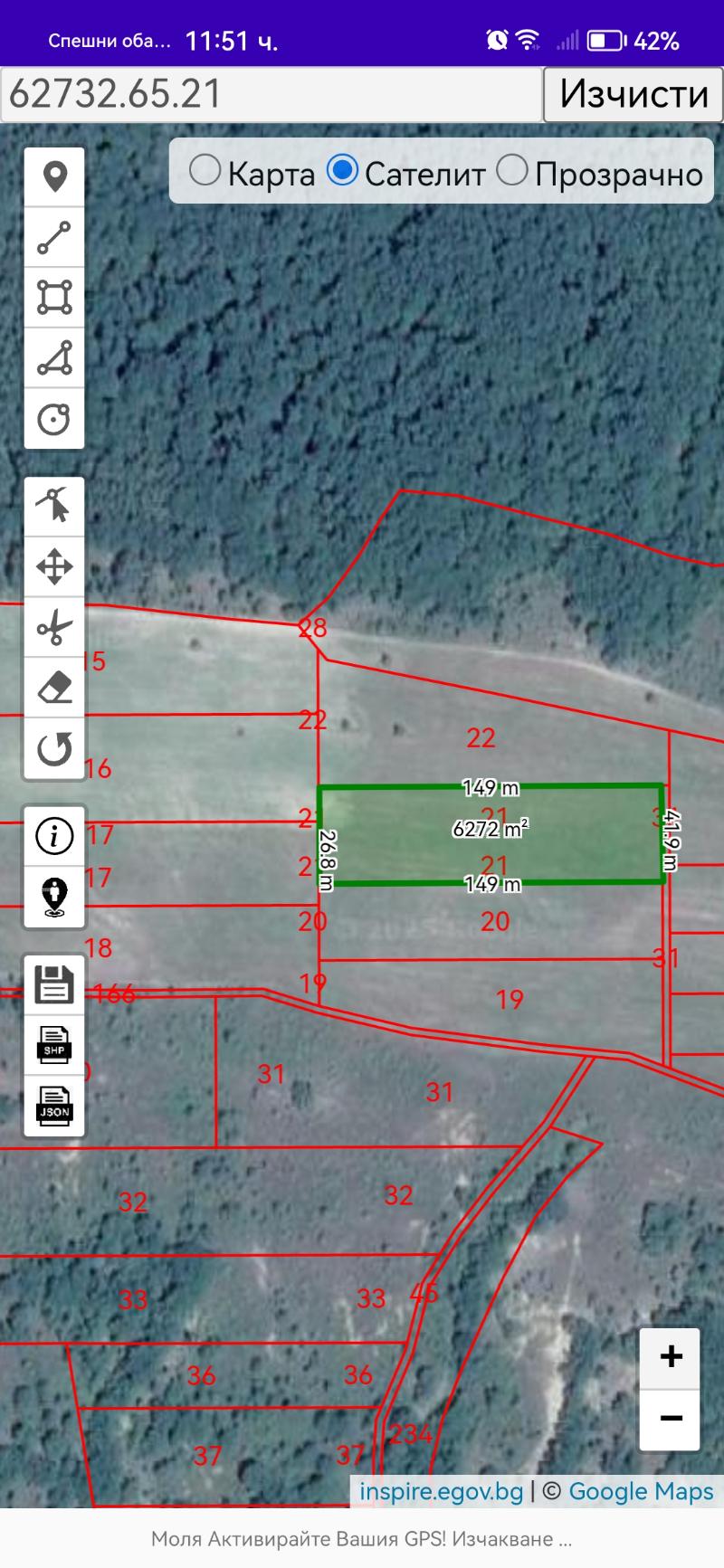The width and height of the screenshot is (724, 1568).
Task: Save the drawing with floppy disk icon
Action: coord(54,984)
